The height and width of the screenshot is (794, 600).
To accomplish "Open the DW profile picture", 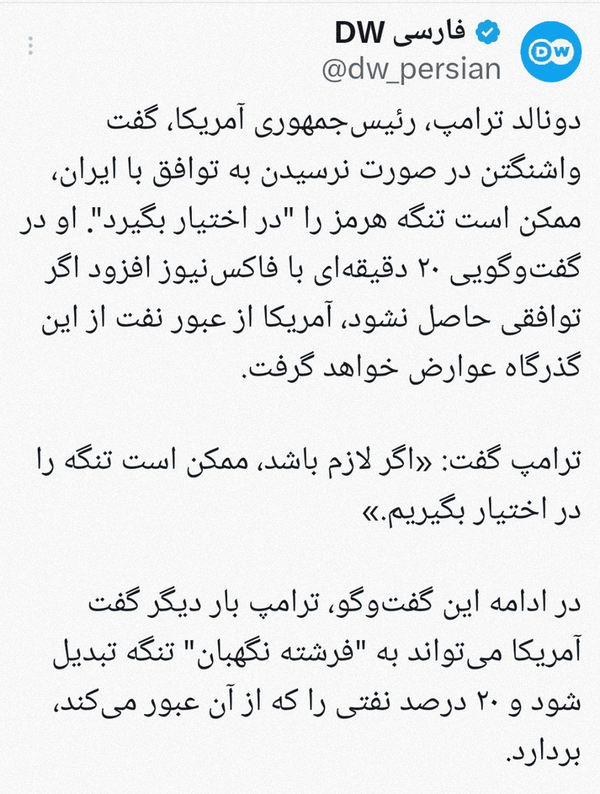I will click(x=551, y=52).
